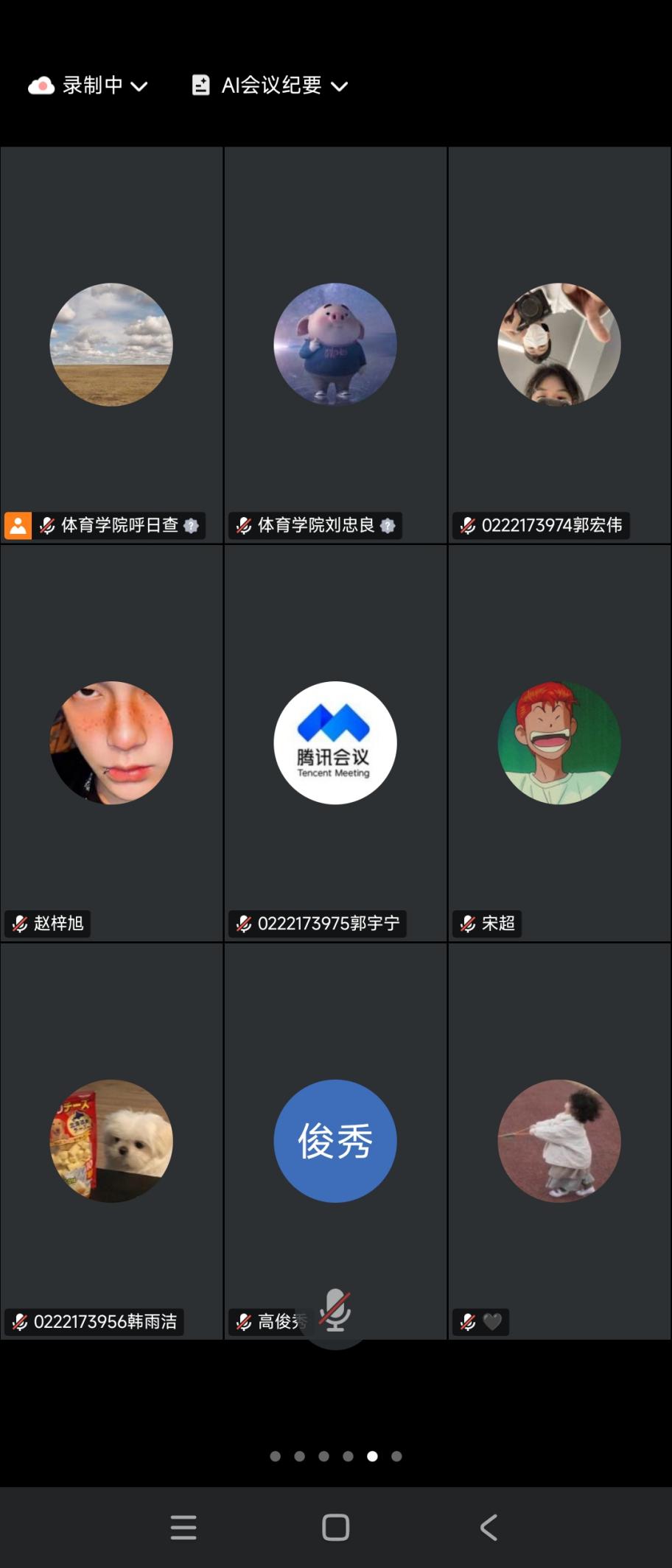This screenshot has width=672, height=1568.
Task: Open tile of 0222173975郭宇宁
Action: tap(335, 742)
